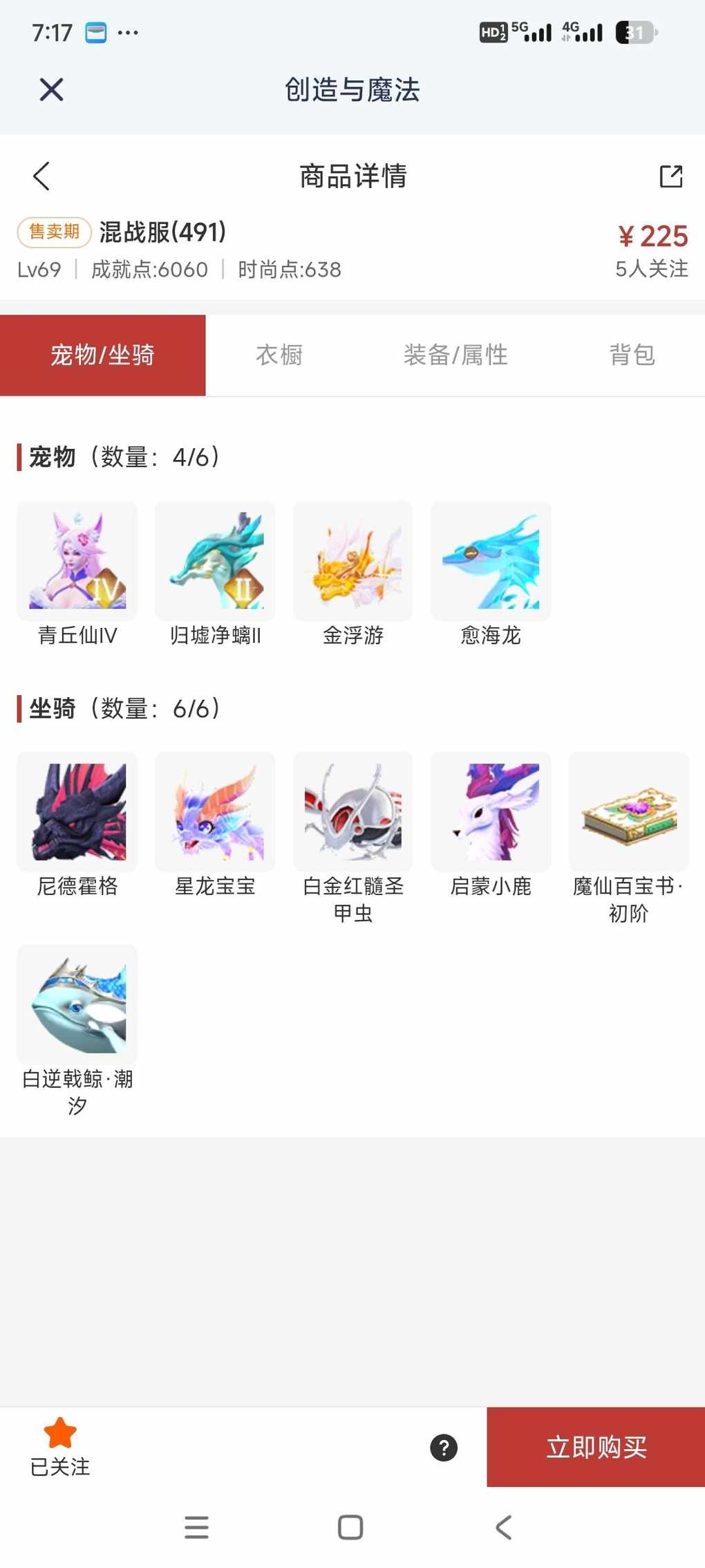Image resolution: width=705 pixels, height=1568 pixels.
Task: Go back from 商品详情
Action: pyautogui.click(x=41, y=176)
